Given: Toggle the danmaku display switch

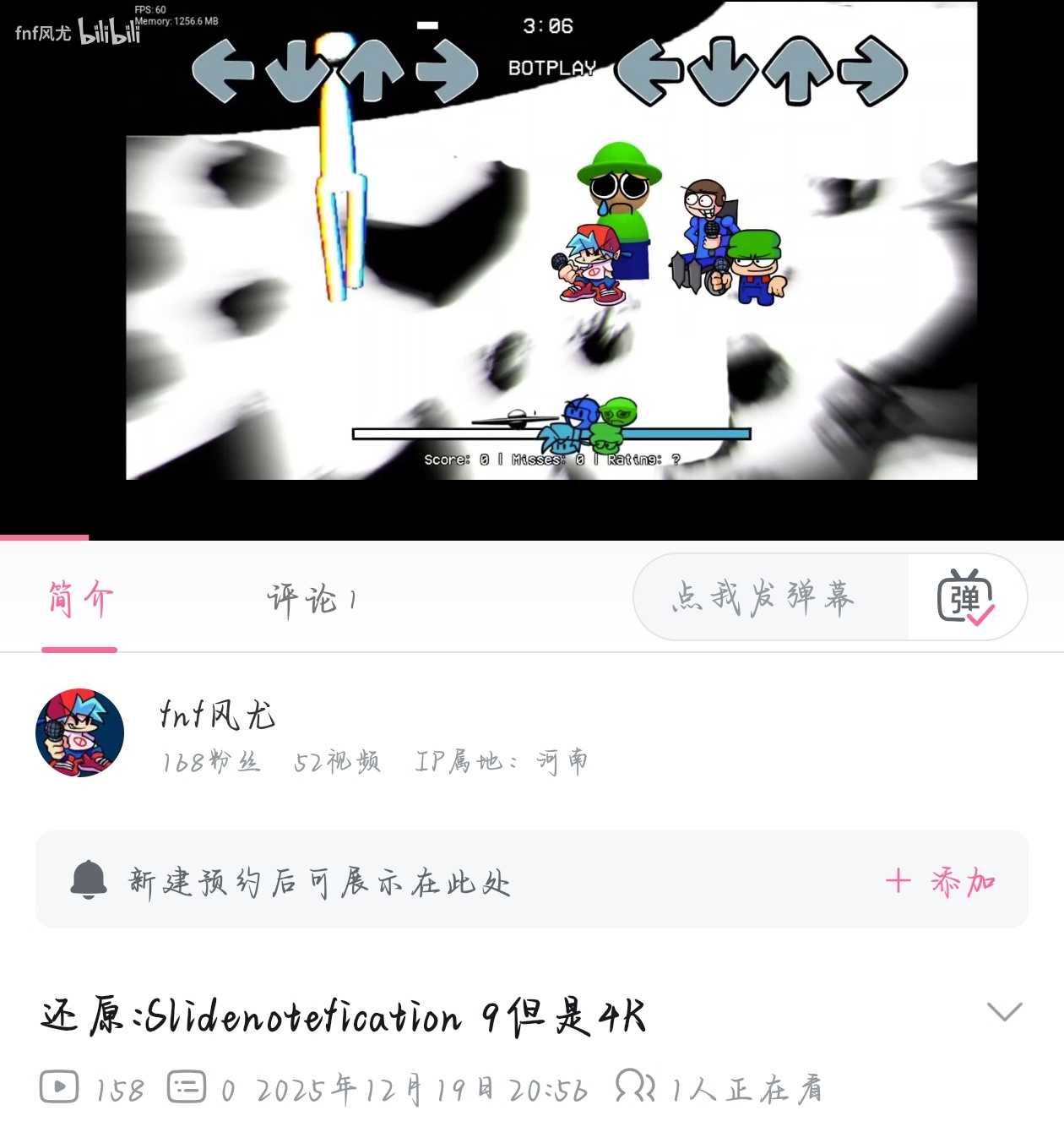Looking at the screenshot, I should [965, 596].
